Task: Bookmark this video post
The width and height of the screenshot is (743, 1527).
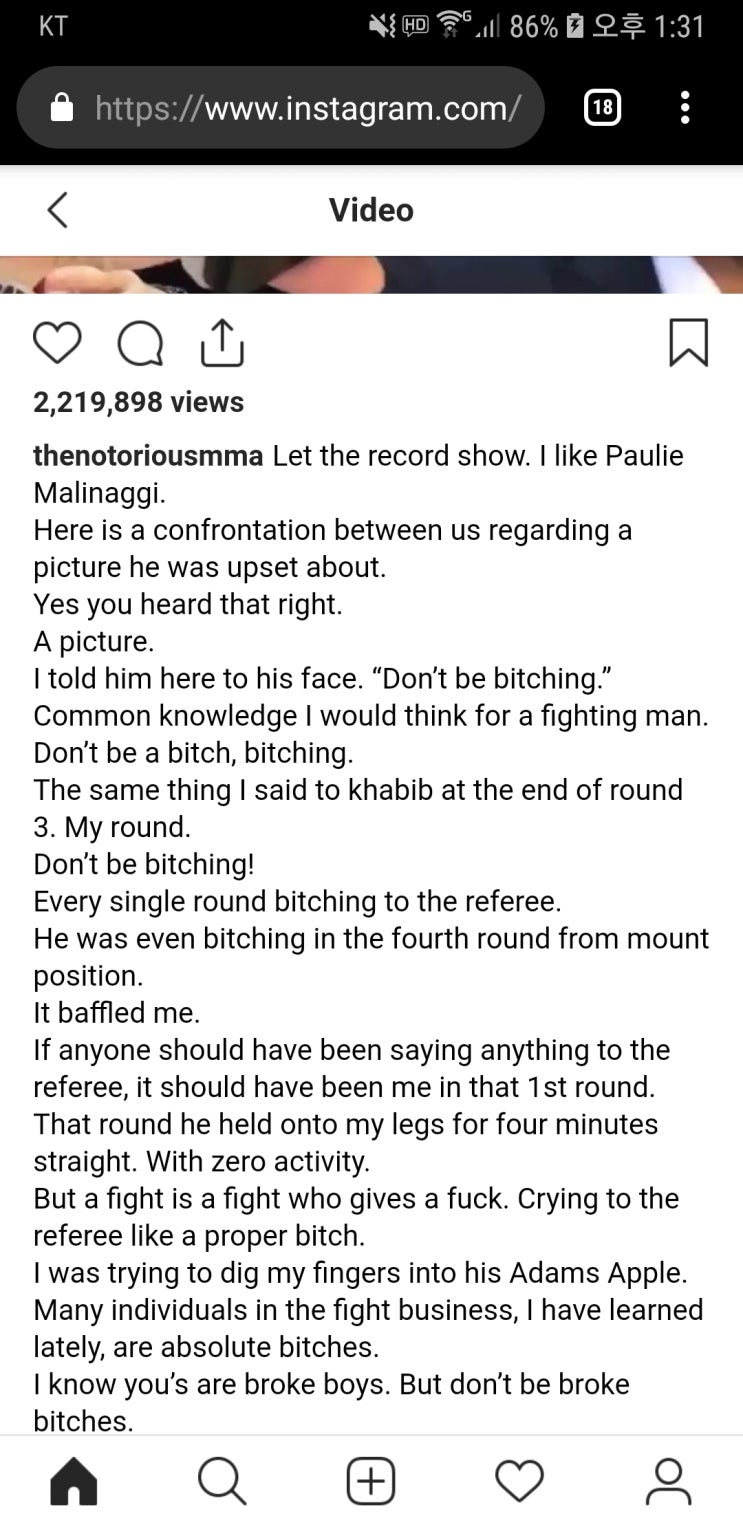Action: pos(688,342)
